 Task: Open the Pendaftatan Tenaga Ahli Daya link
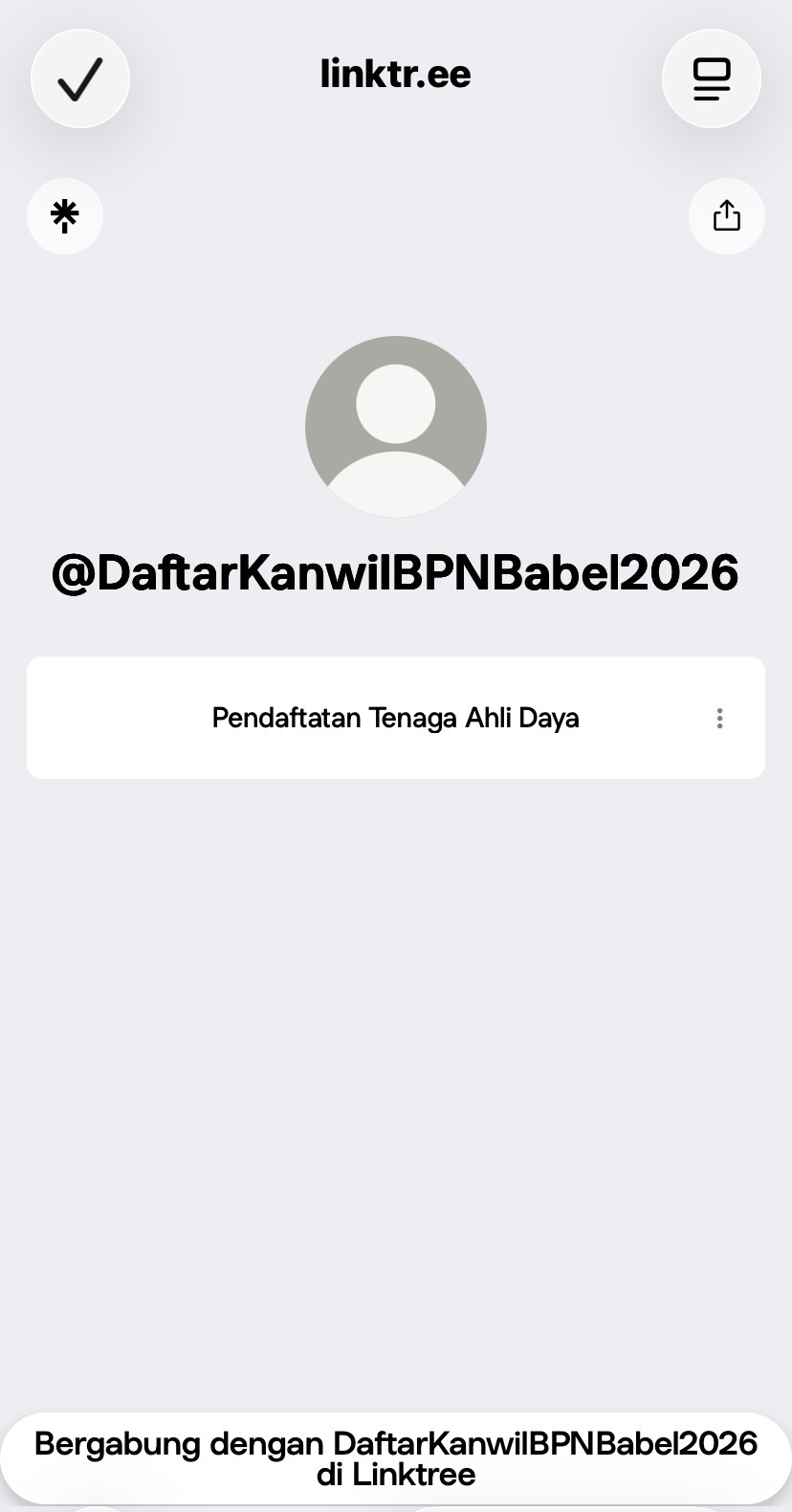coord(395,718)
